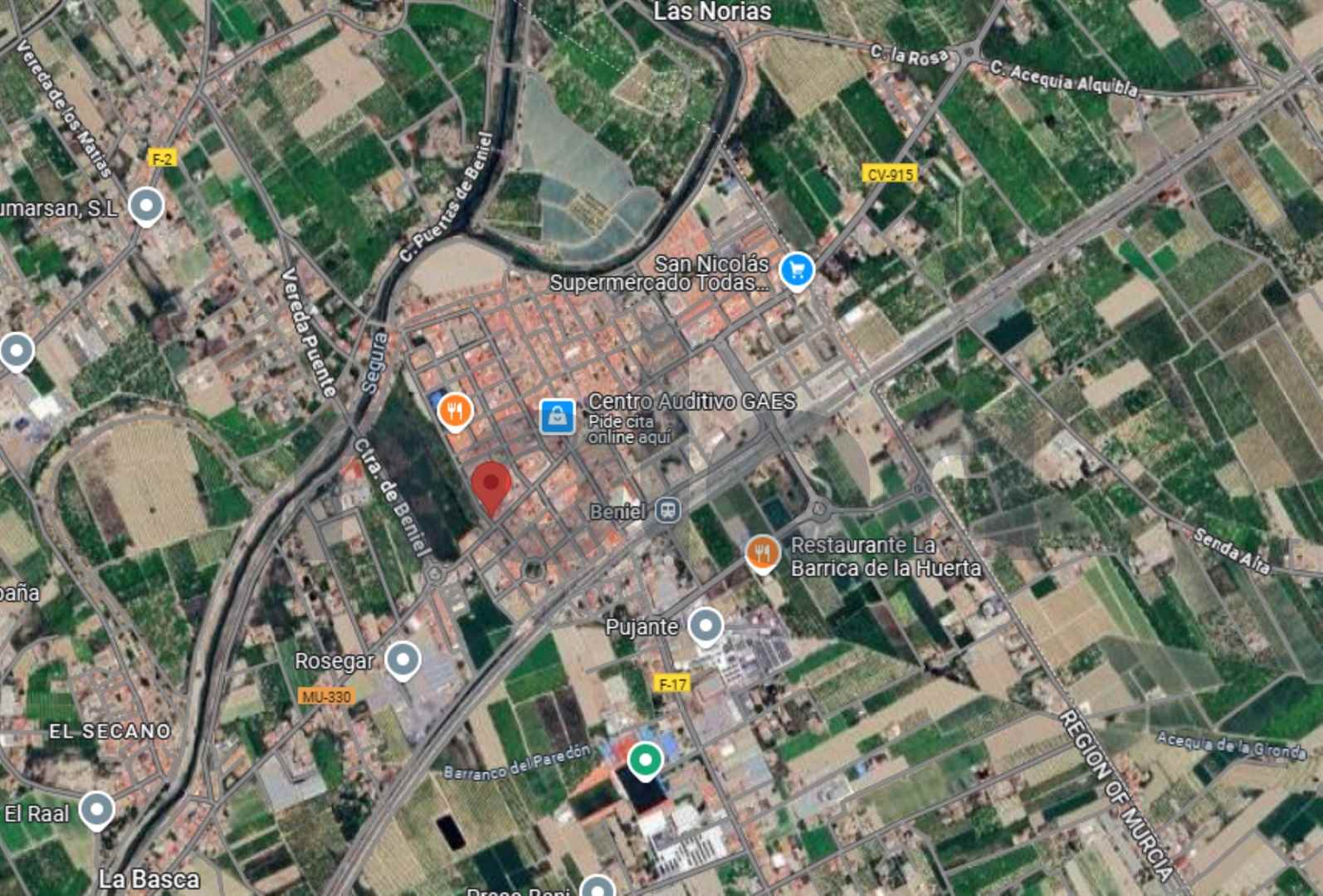Screen dimensions: 1323x896
Task: Open the San Nicolás Supermercado marker
Action: tap(797, 270)
